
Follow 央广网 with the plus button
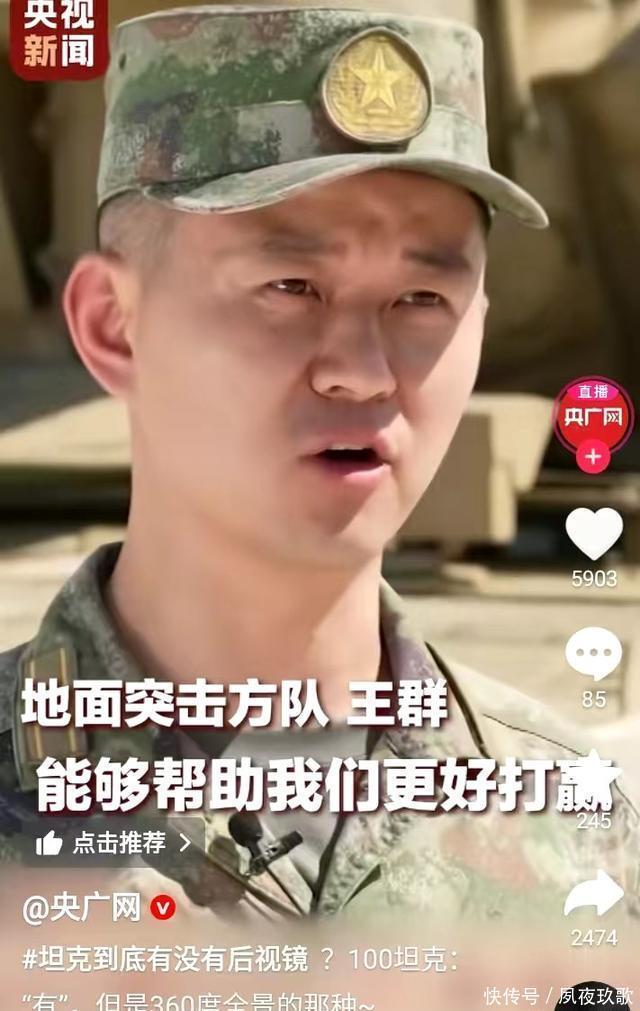click(x=593, y=457)
